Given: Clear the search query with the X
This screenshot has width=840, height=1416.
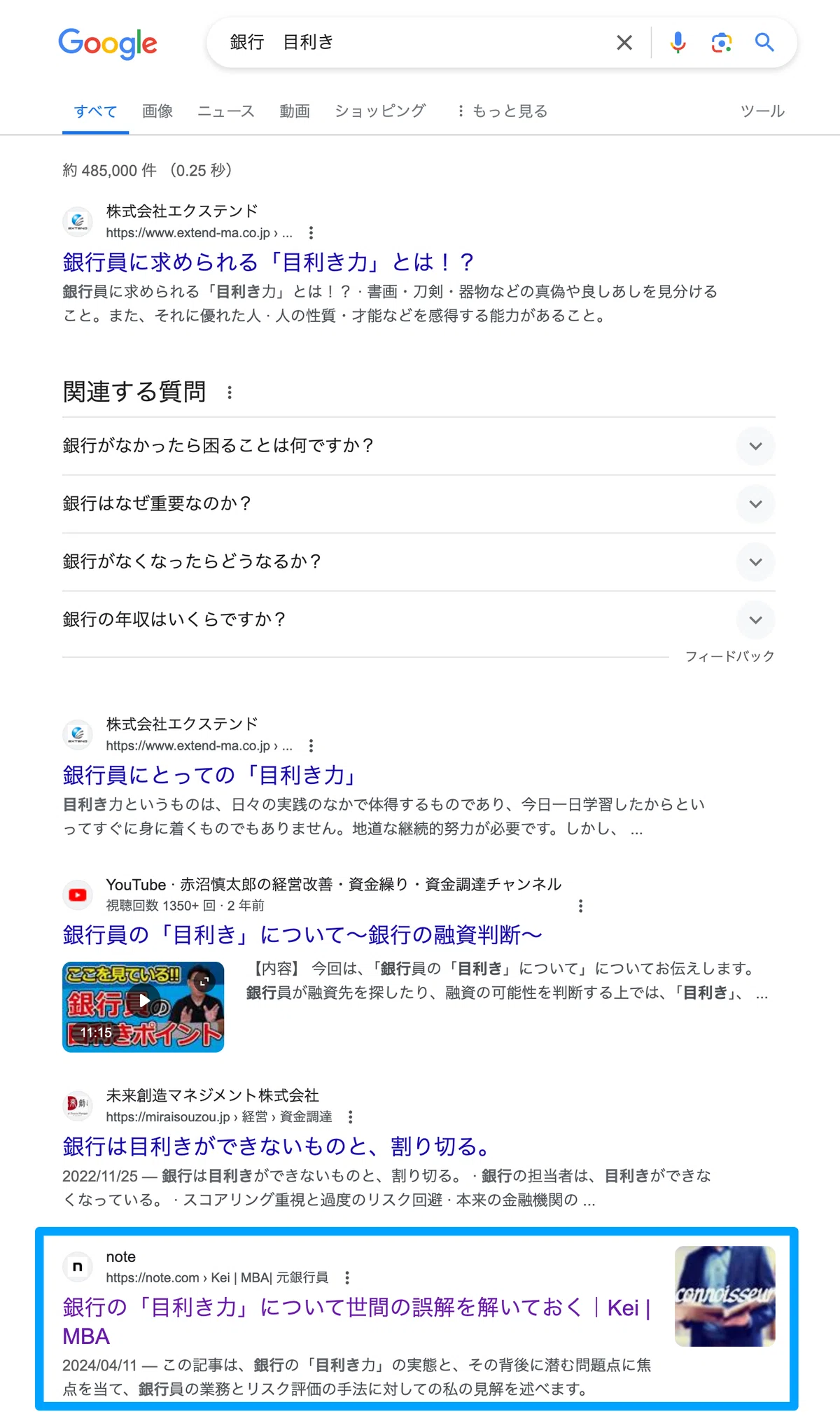Looking at the screenshot, I should pos(624,43).
